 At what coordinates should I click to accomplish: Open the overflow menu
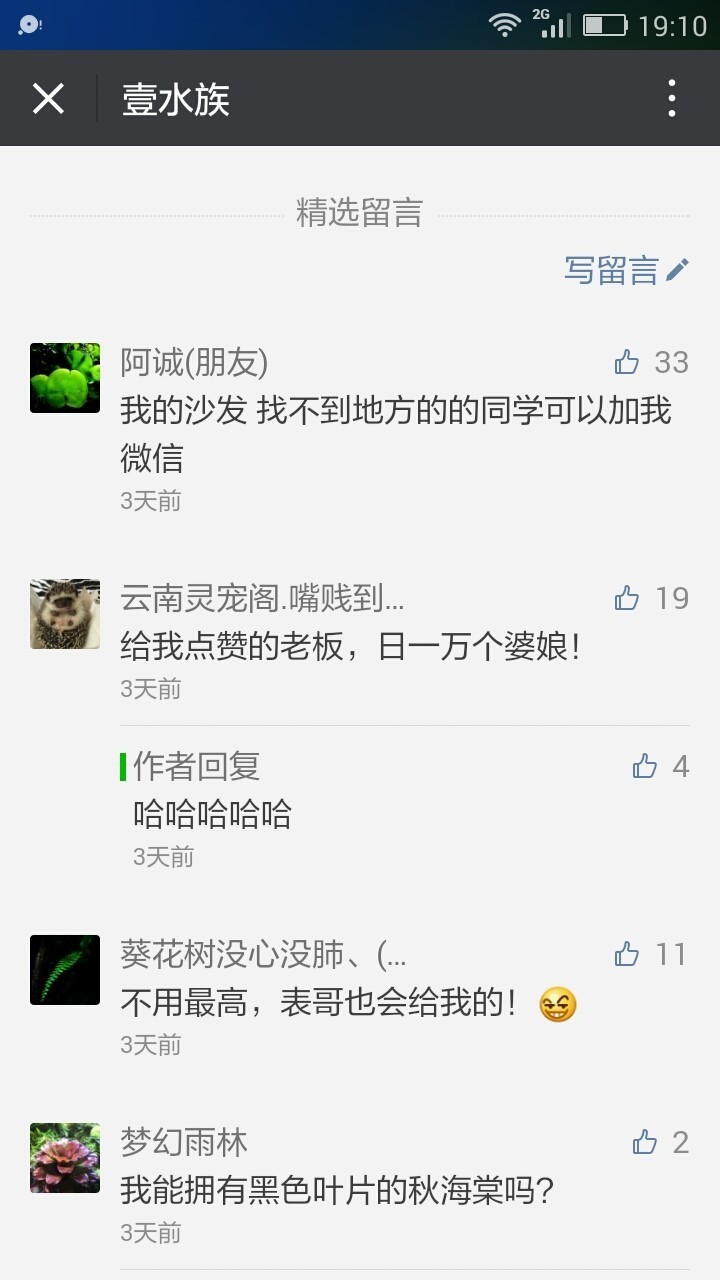pos(671,99)
